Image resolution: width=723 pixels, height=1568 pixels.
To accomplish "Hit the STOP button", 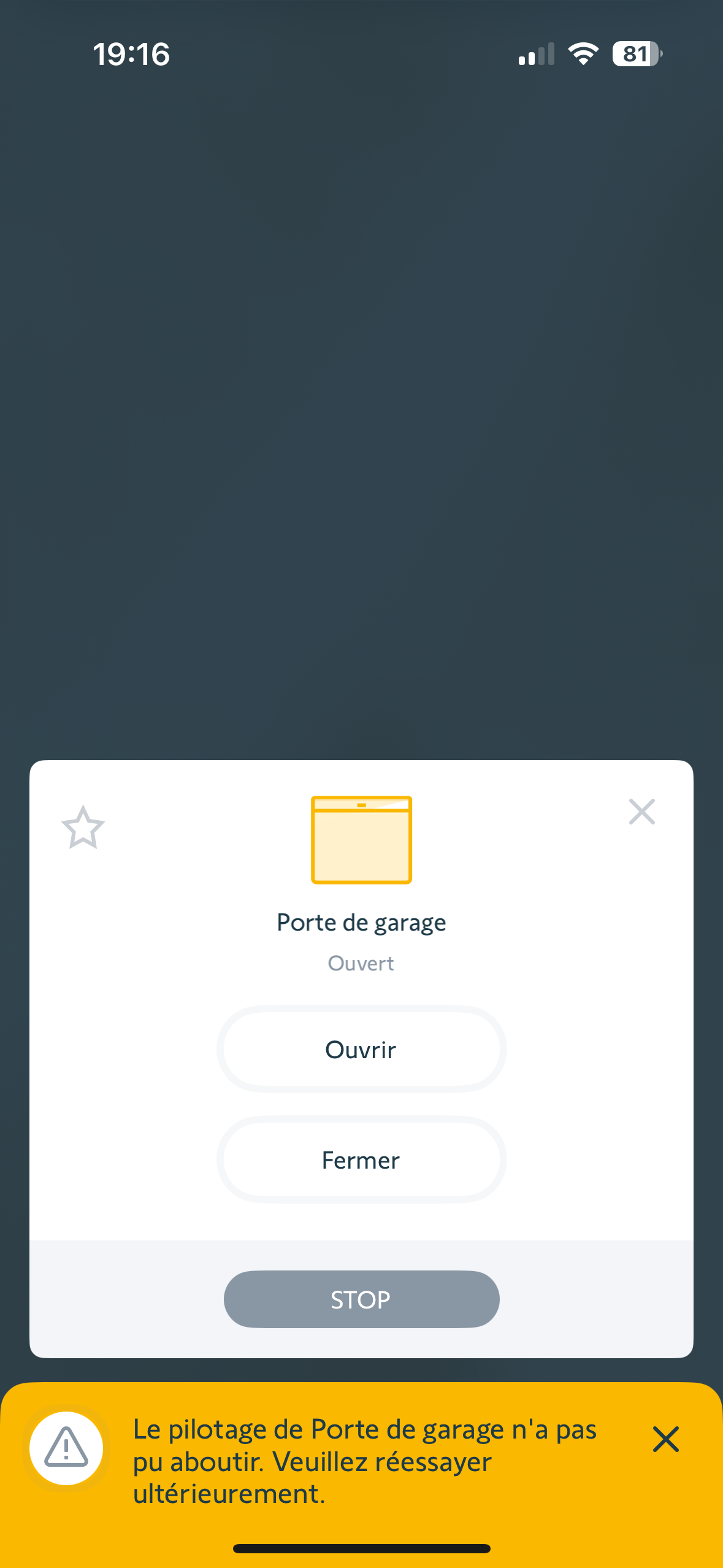I will pos(361,1299).
